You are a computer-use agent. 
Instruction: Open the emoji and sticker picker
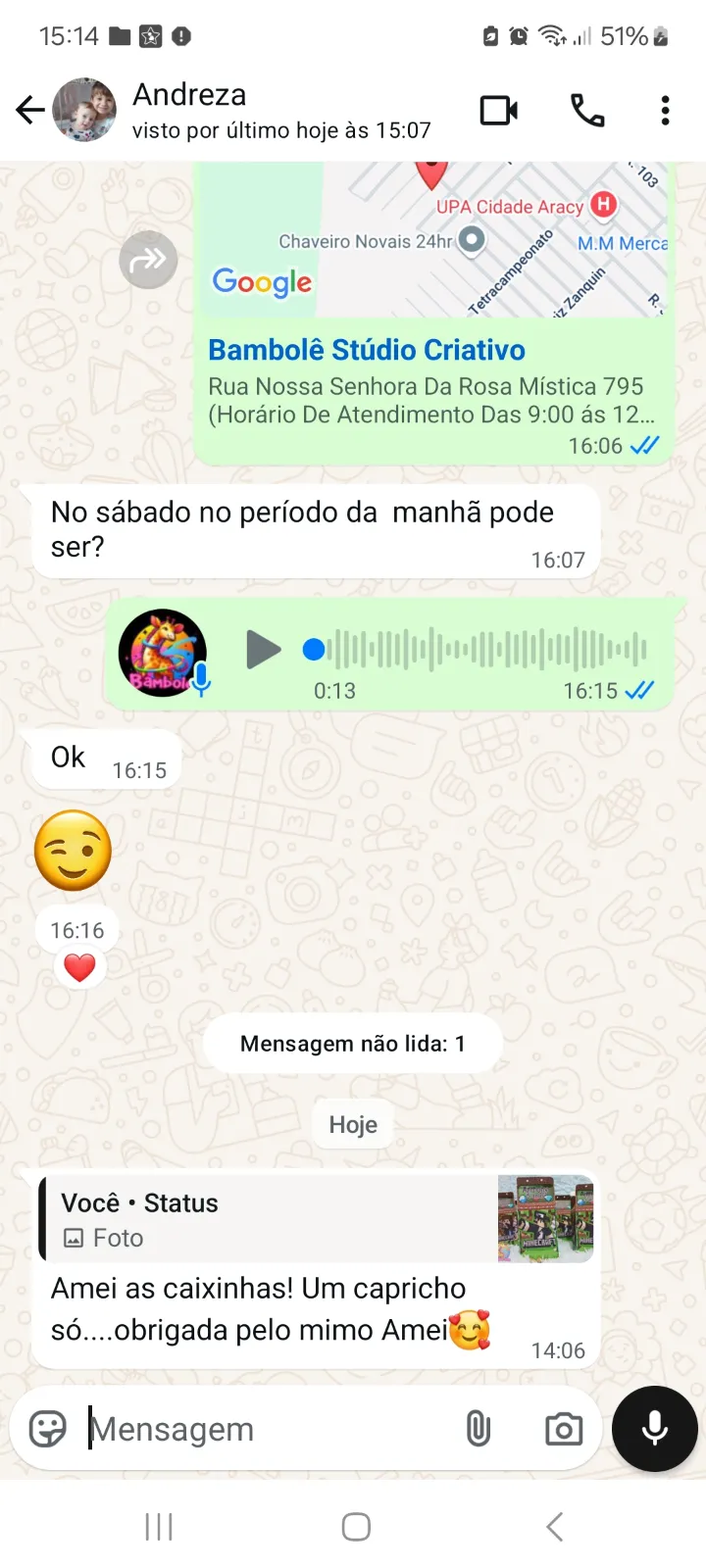(47, 1429)
